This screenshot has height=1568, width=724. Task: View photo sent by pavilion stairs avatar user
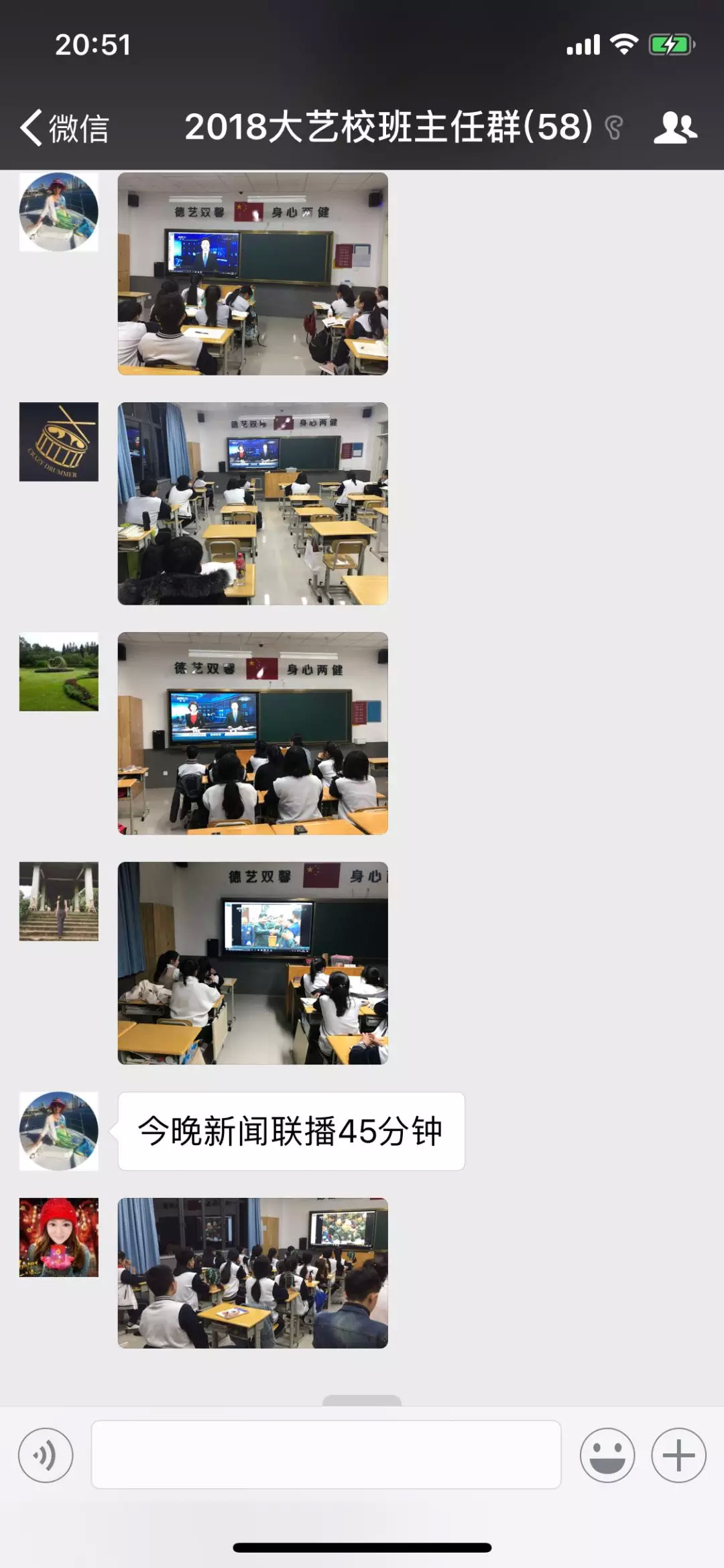(253, 963)
